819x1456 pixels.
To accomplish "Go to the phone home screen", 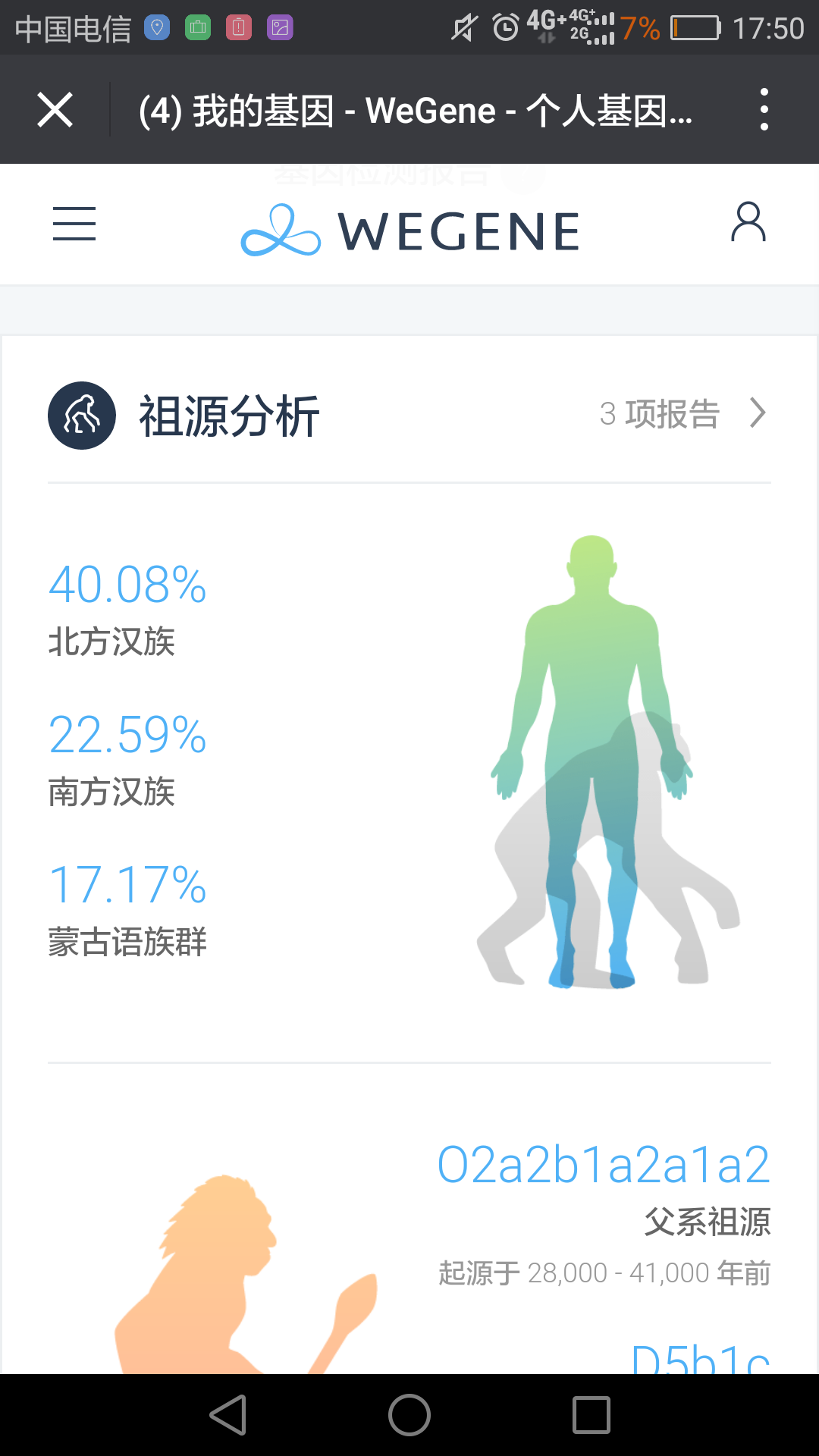I will tap(409, 1415).
